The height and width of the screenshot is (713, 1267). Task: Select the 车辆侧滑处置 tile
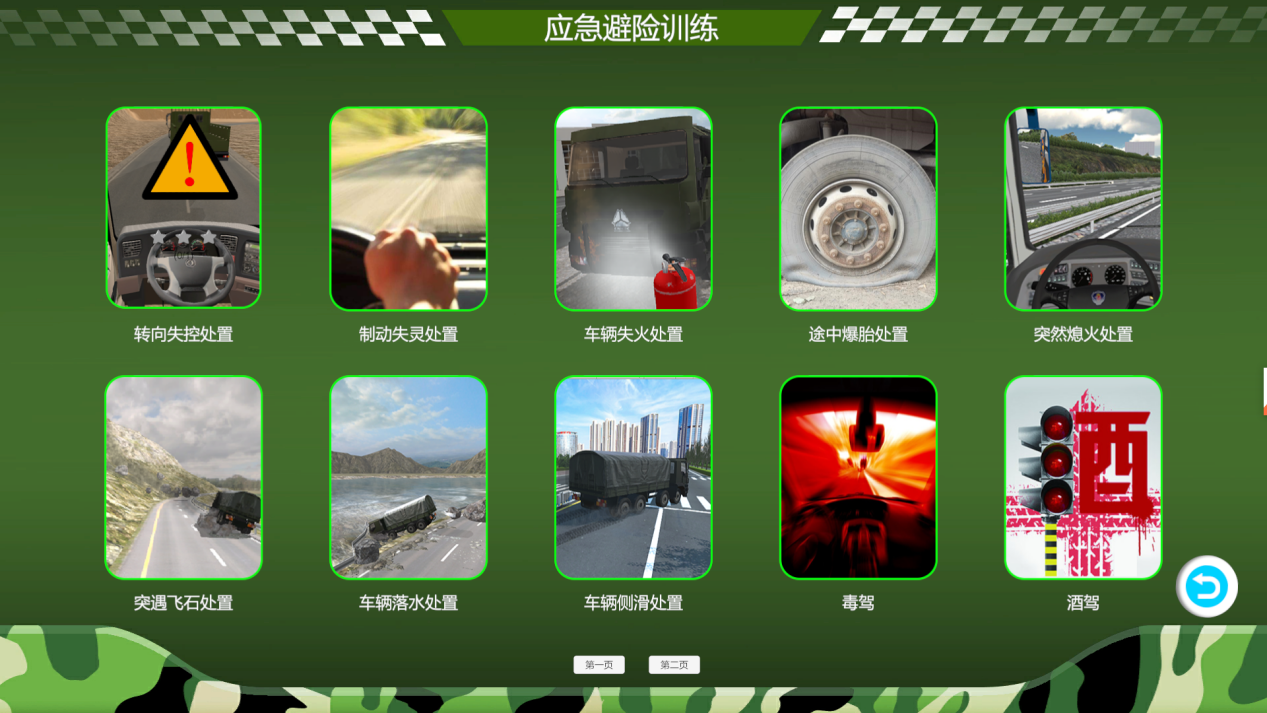click(x=633, y=477)
